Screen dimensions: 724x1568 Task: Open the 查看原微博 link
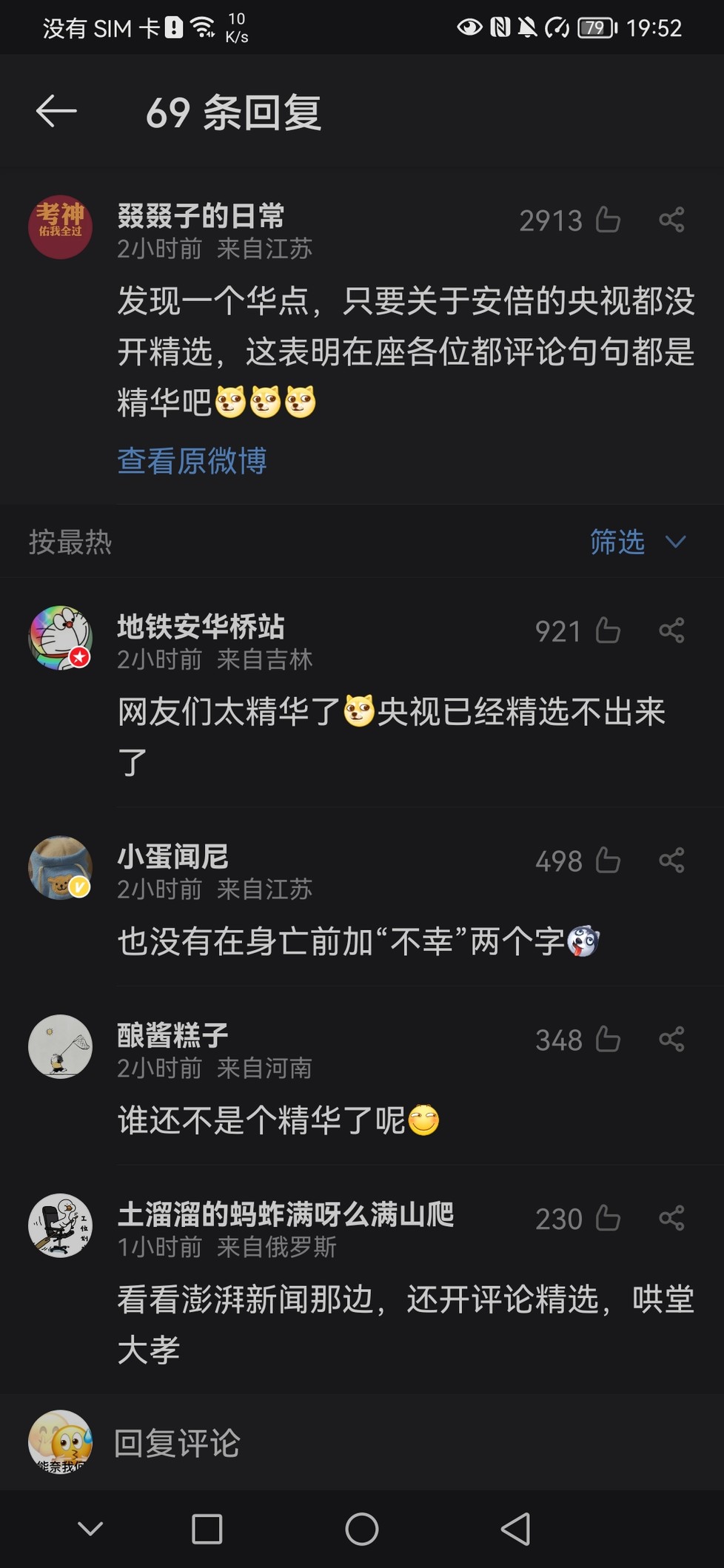click(x=192, y=461)
